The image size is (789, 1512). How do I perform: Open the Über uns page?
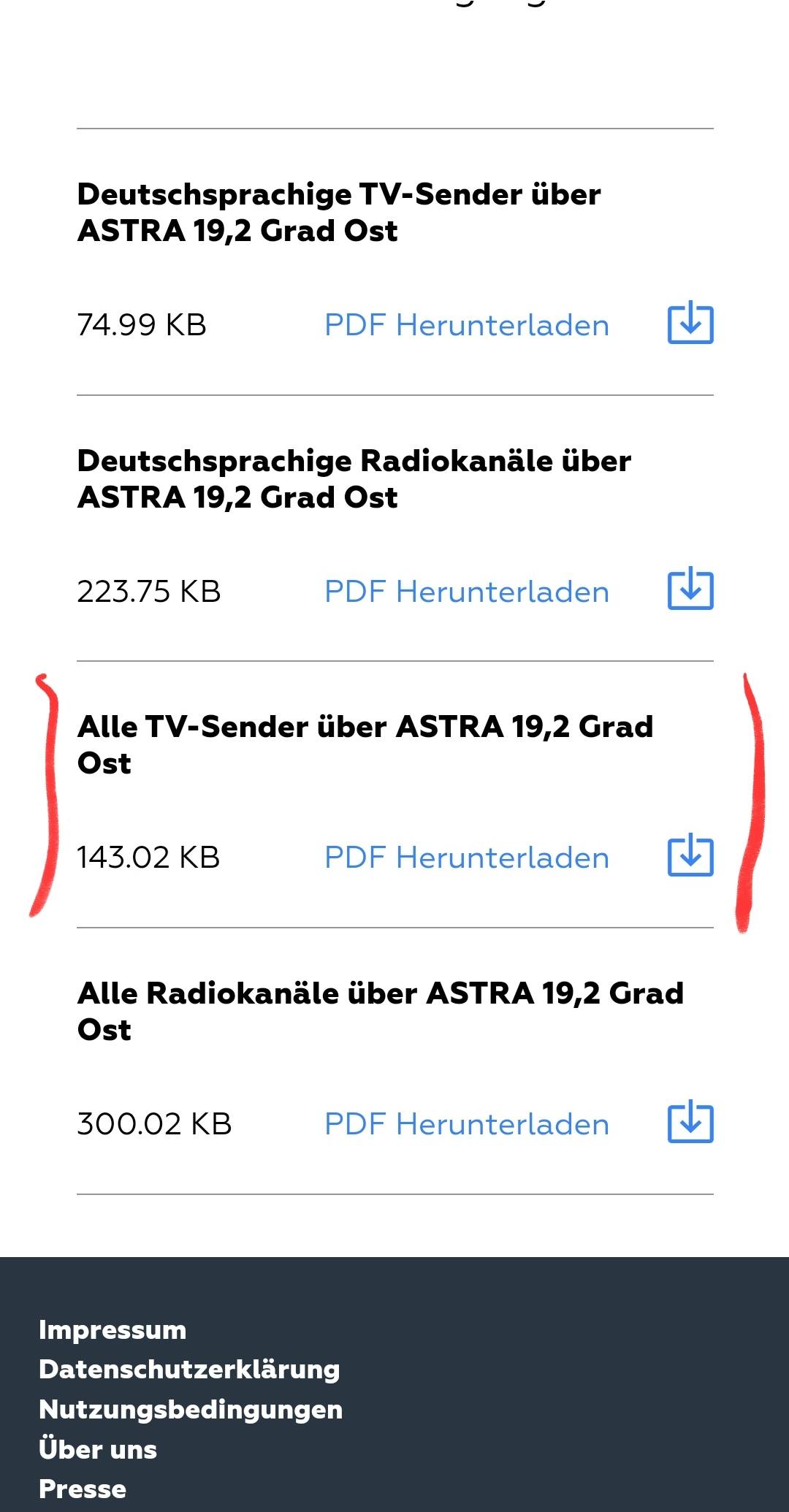click(98, 1450)
